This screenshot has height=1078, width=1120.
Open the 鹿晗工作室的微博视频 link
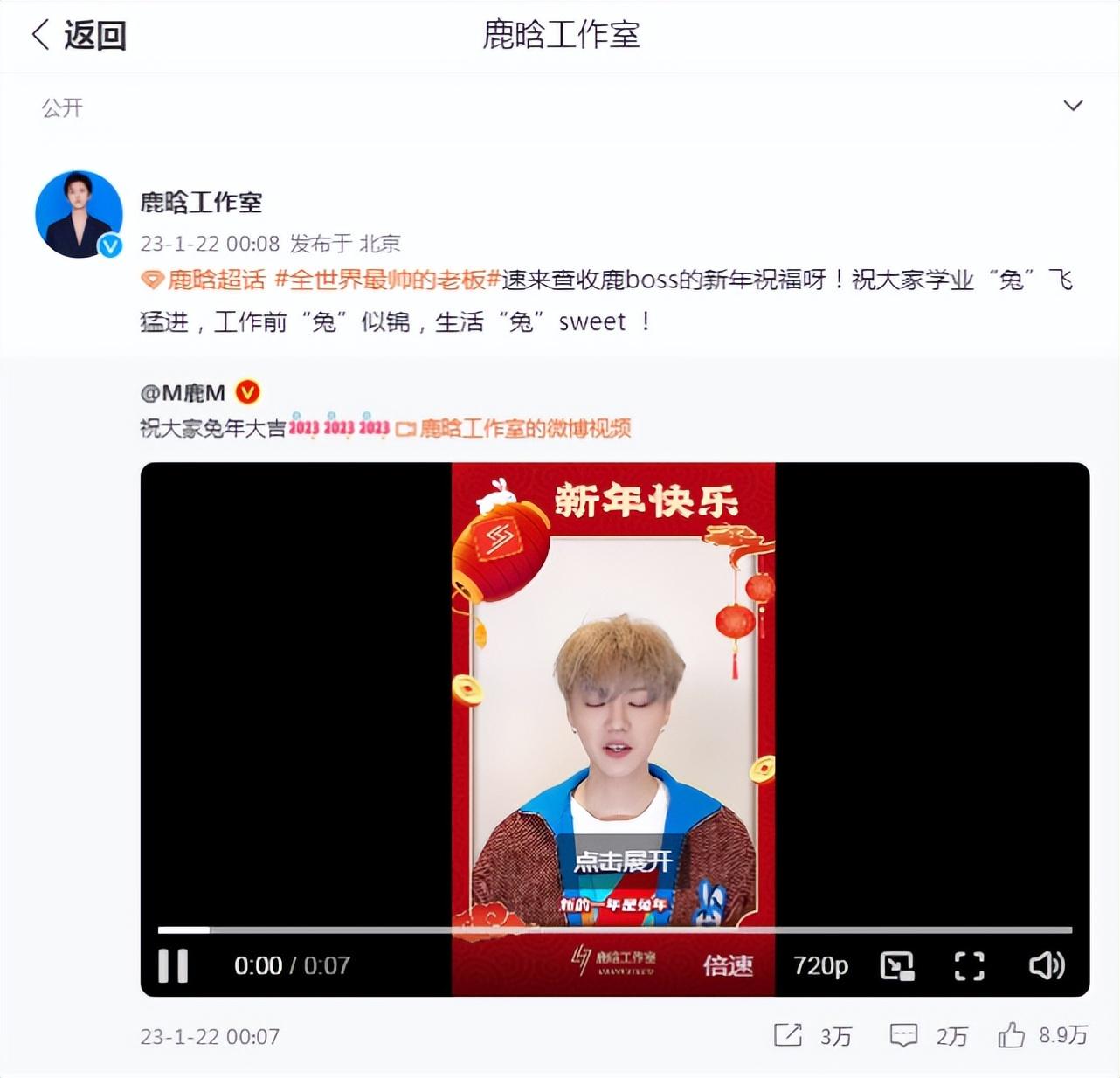pos(523,428)
